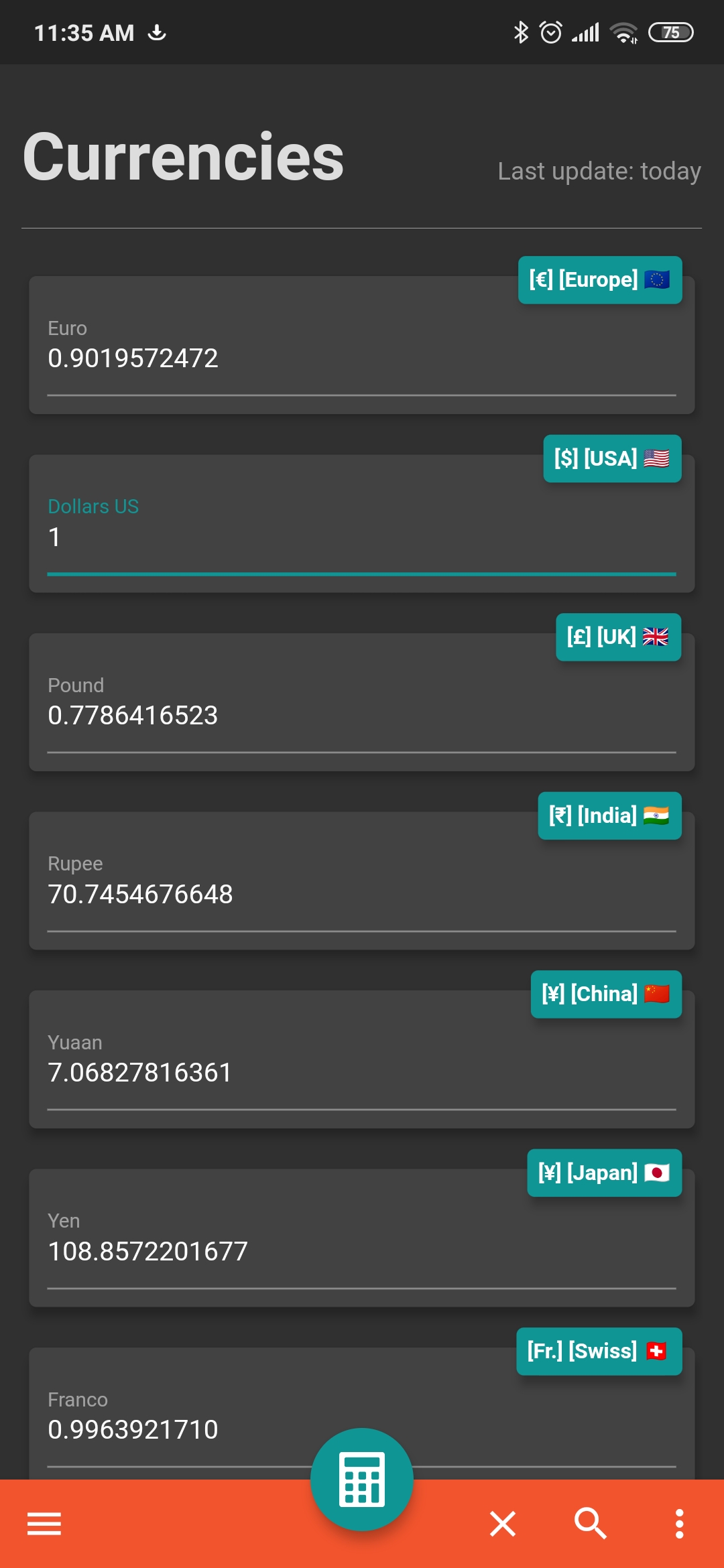
Task: Open the three-dot overflow menu
Action: (679, 1524)
